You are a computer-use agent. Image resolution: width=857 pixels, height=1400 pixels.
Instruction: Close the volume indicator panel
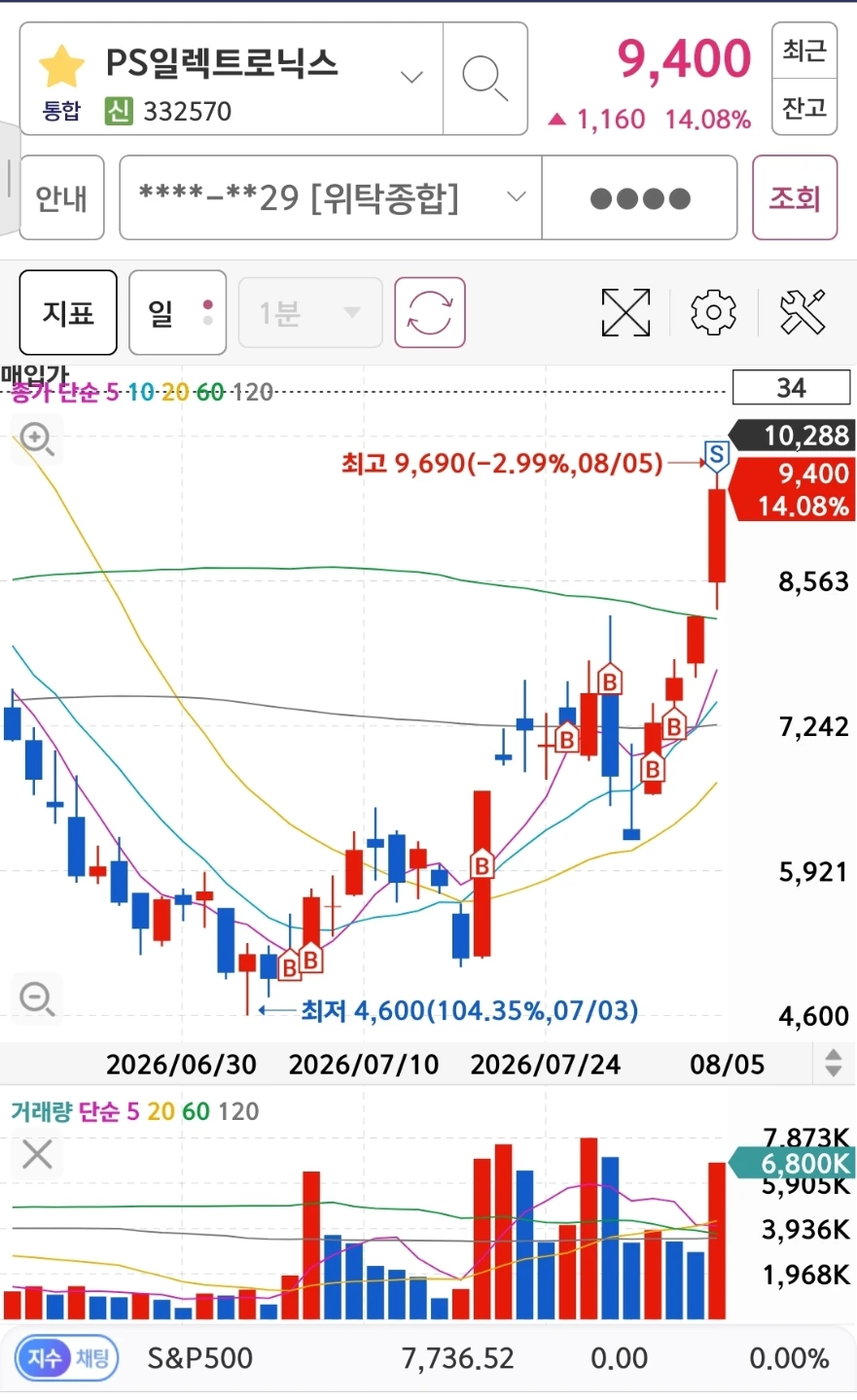tap(37, 1155)
